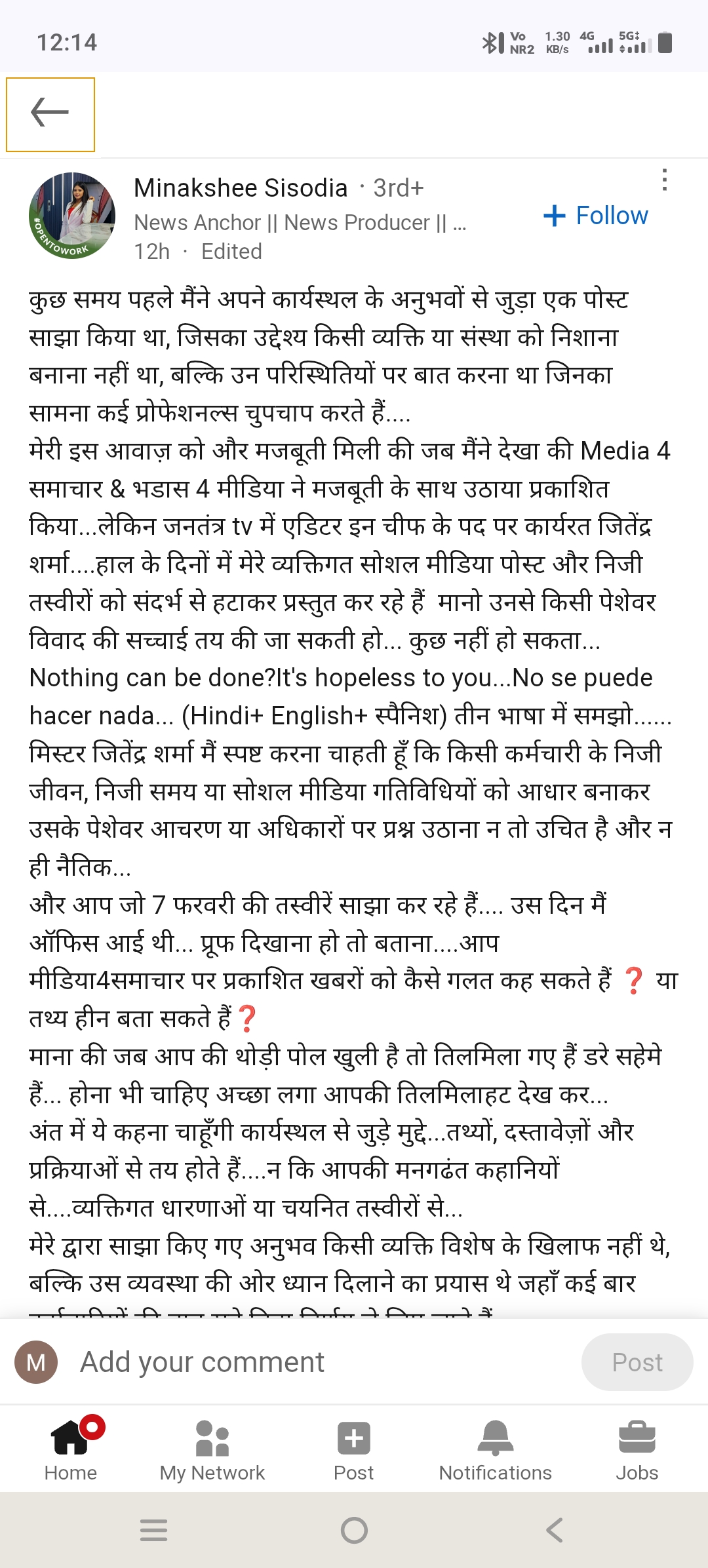Go to the Jobs tab

coord(637,1449)
